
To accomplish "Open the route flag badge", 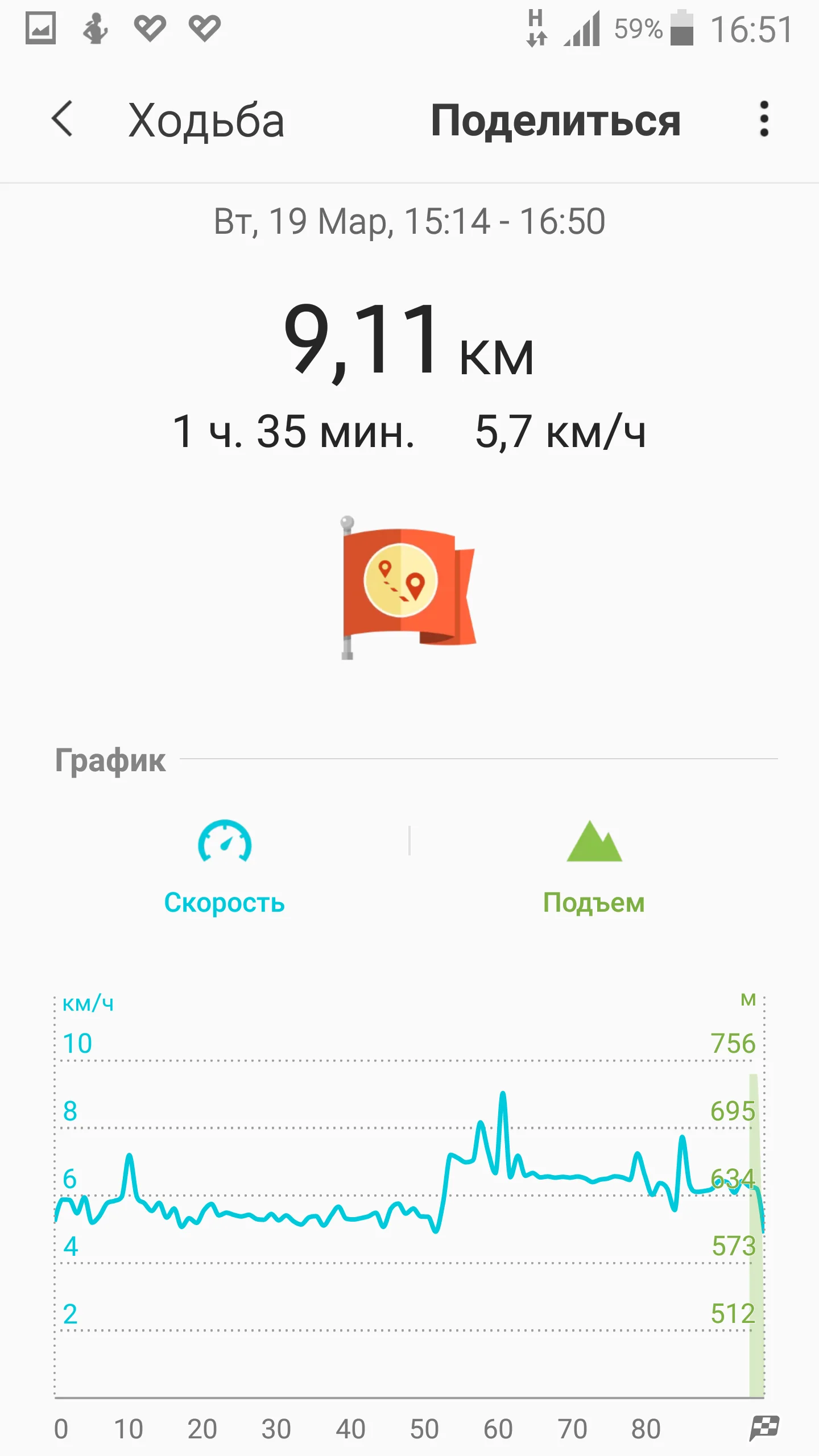I will (407, 588).
